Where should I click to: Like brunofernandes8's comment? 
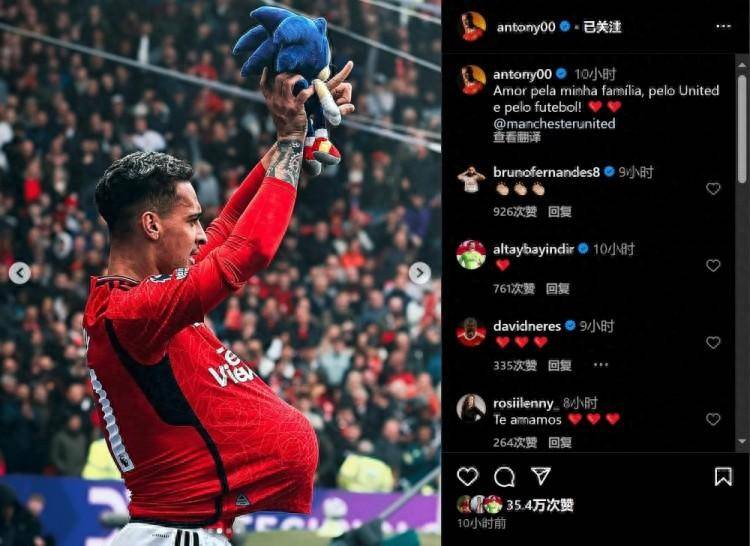point(713,188)
